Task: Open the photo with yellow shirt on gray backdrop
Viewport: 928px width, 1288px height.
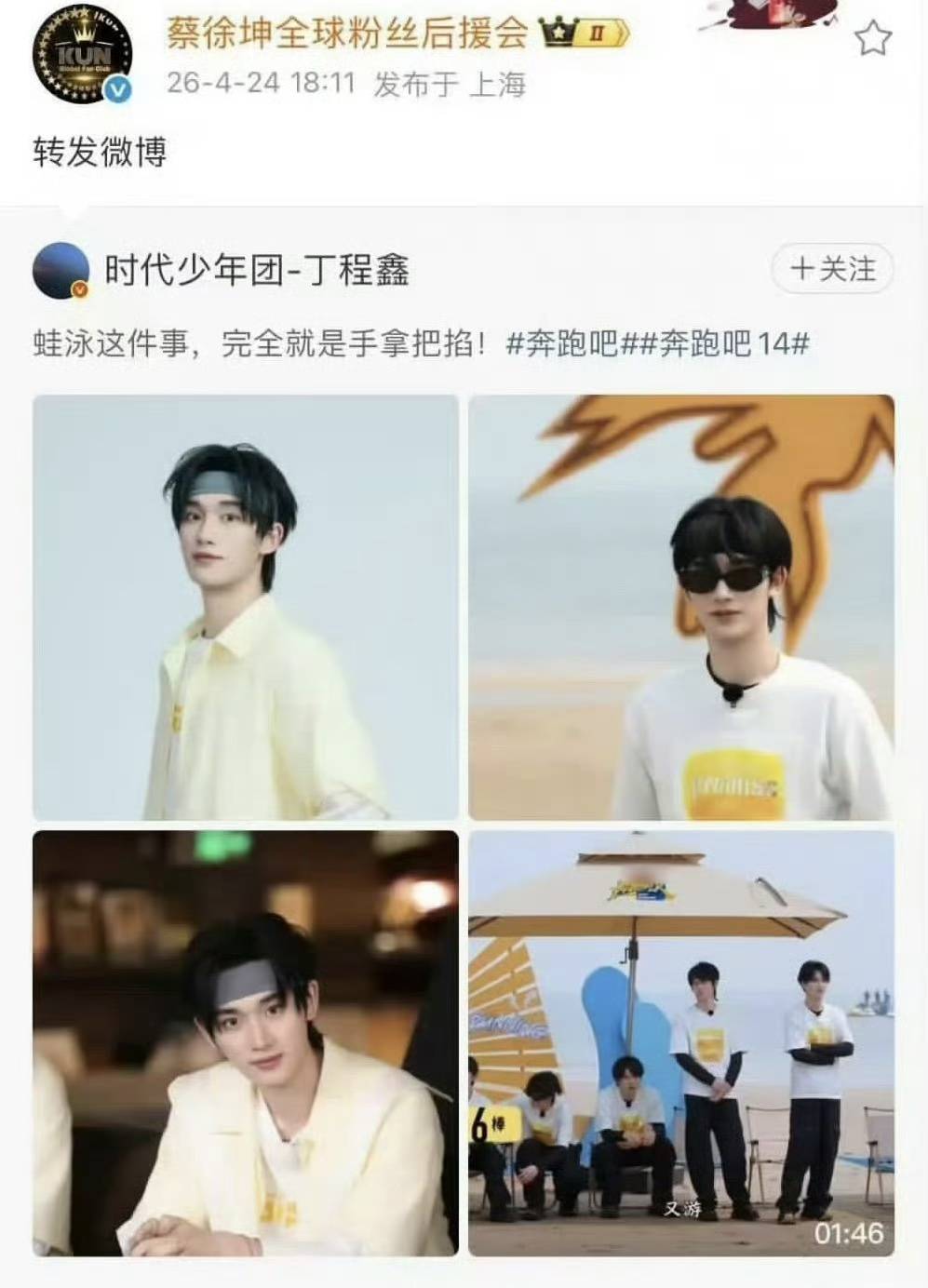Action: coord(246,607)
